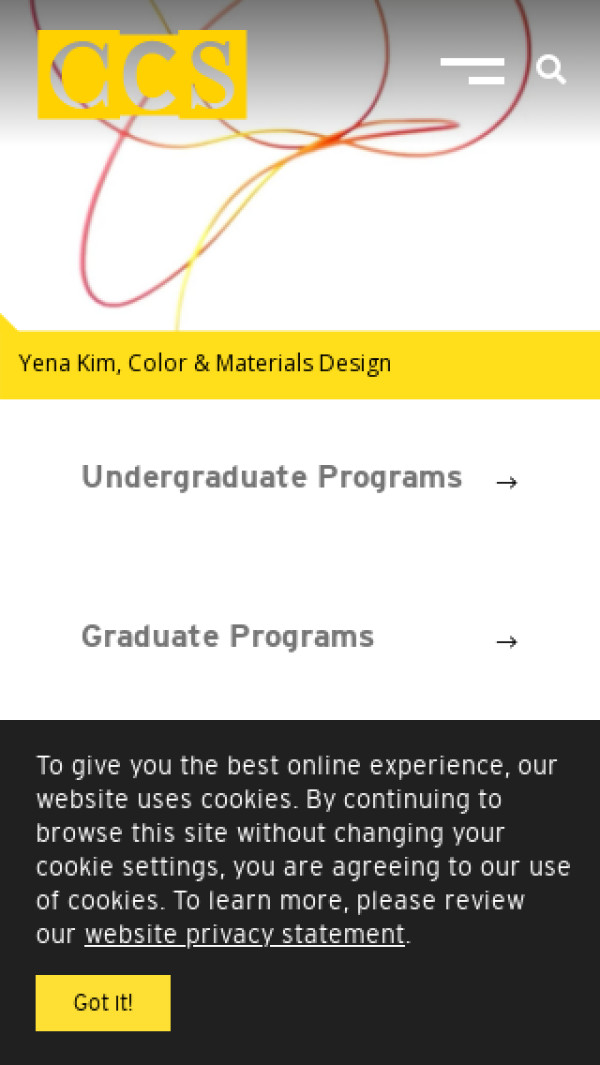Open Undergraduate Programs
600x1065 pixels.
point(272,478)
